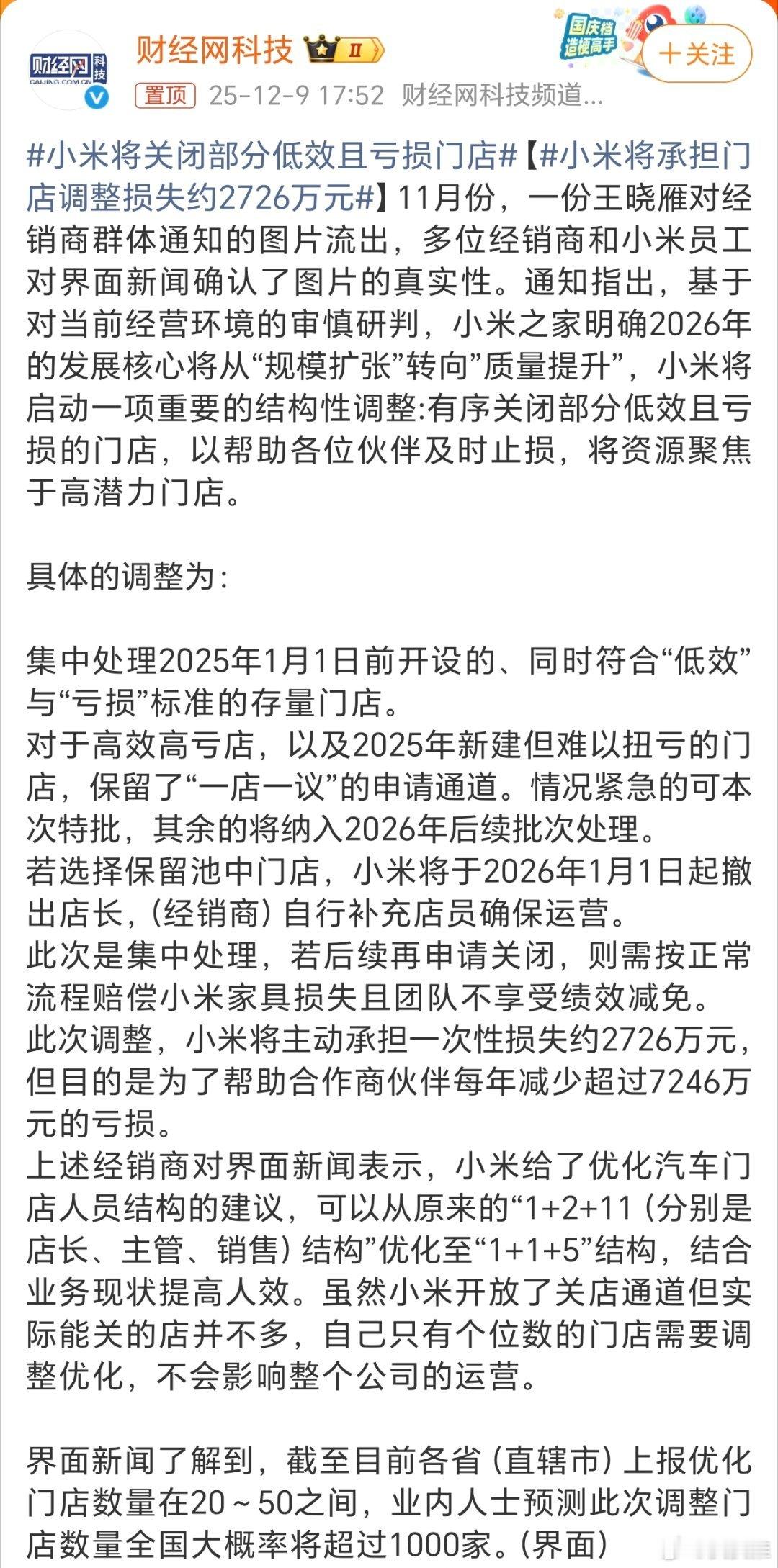
Task: Tap the crown membership badge beside username
Action: point(320,48)
